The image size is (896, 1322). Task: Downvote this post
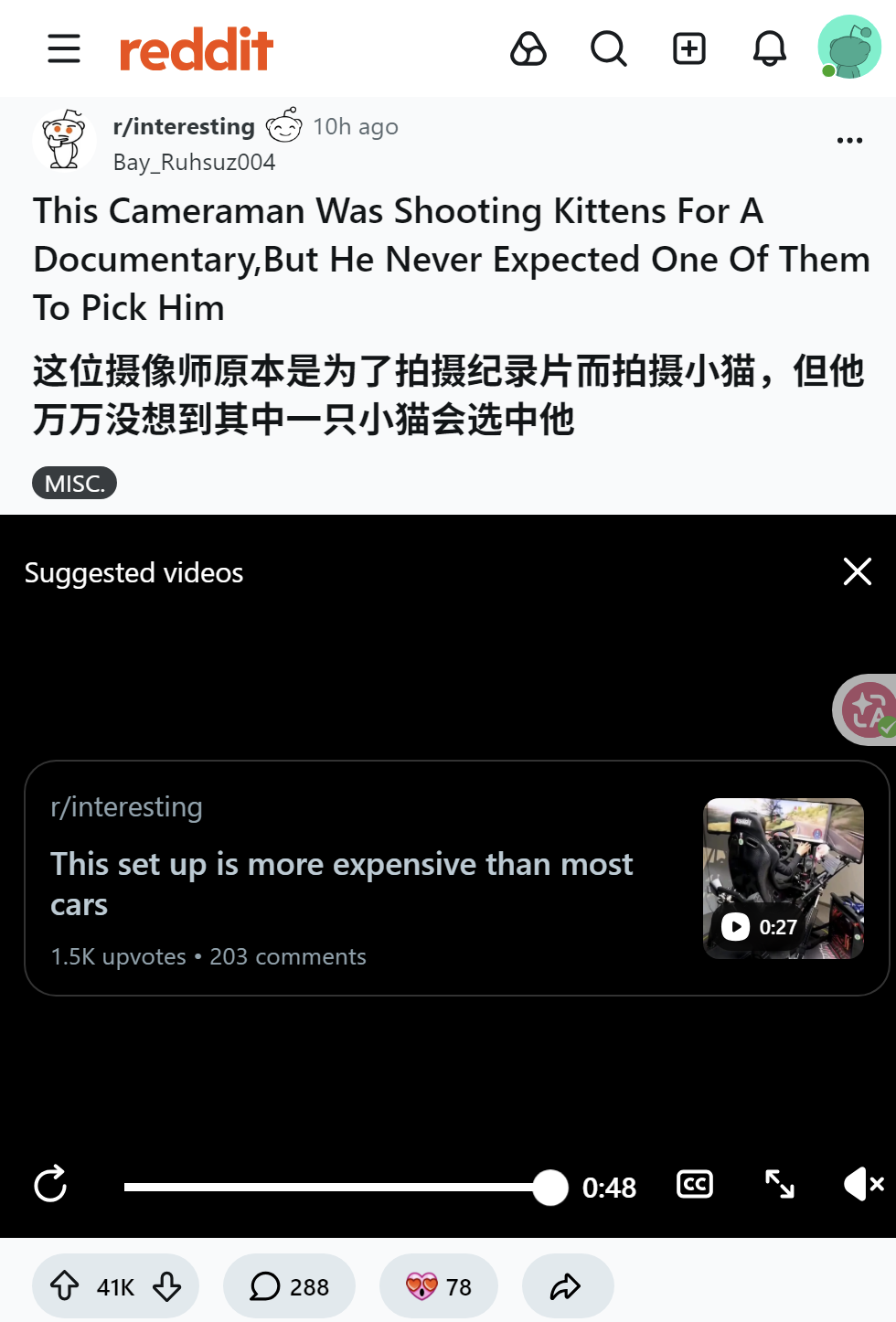(167, 1286)
